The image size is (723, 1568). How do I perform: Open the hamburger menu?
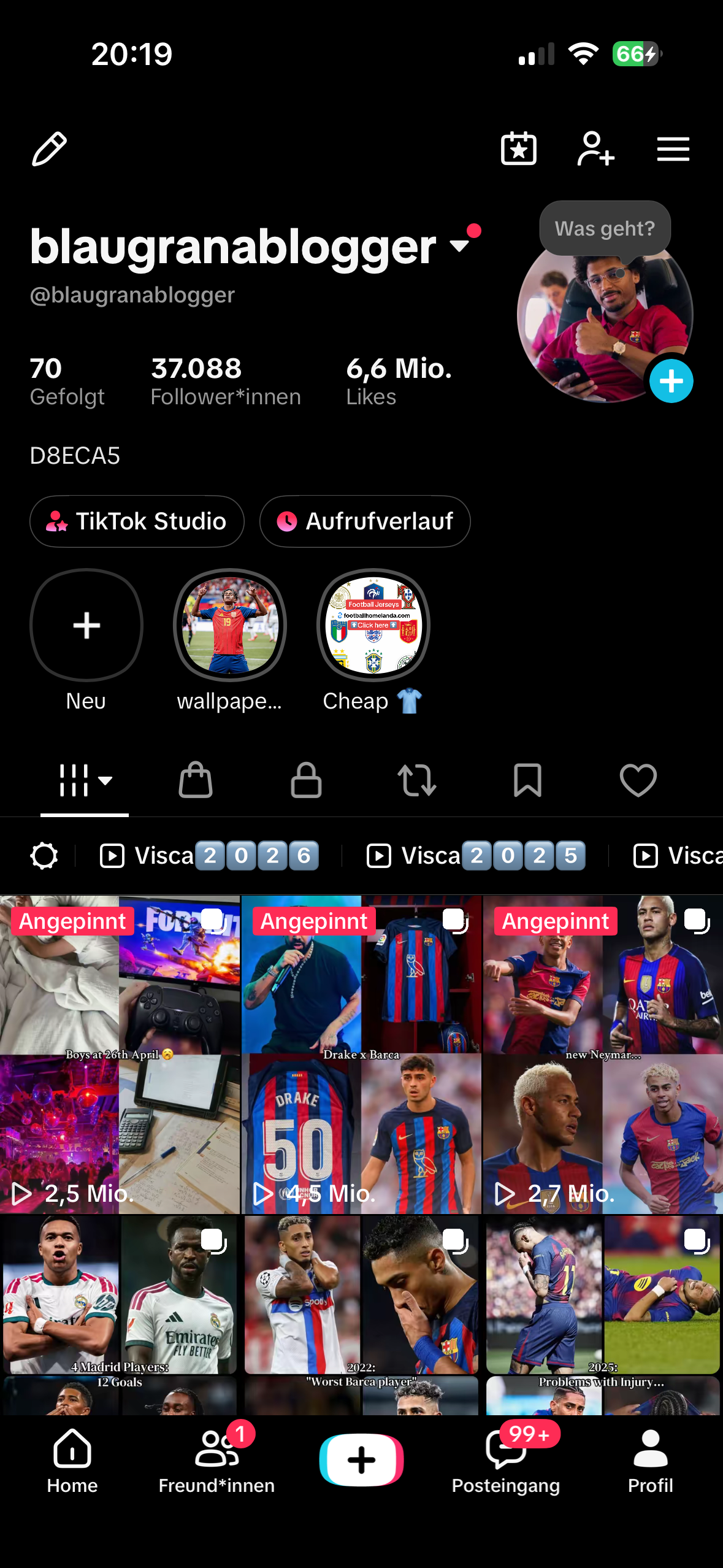673,149
